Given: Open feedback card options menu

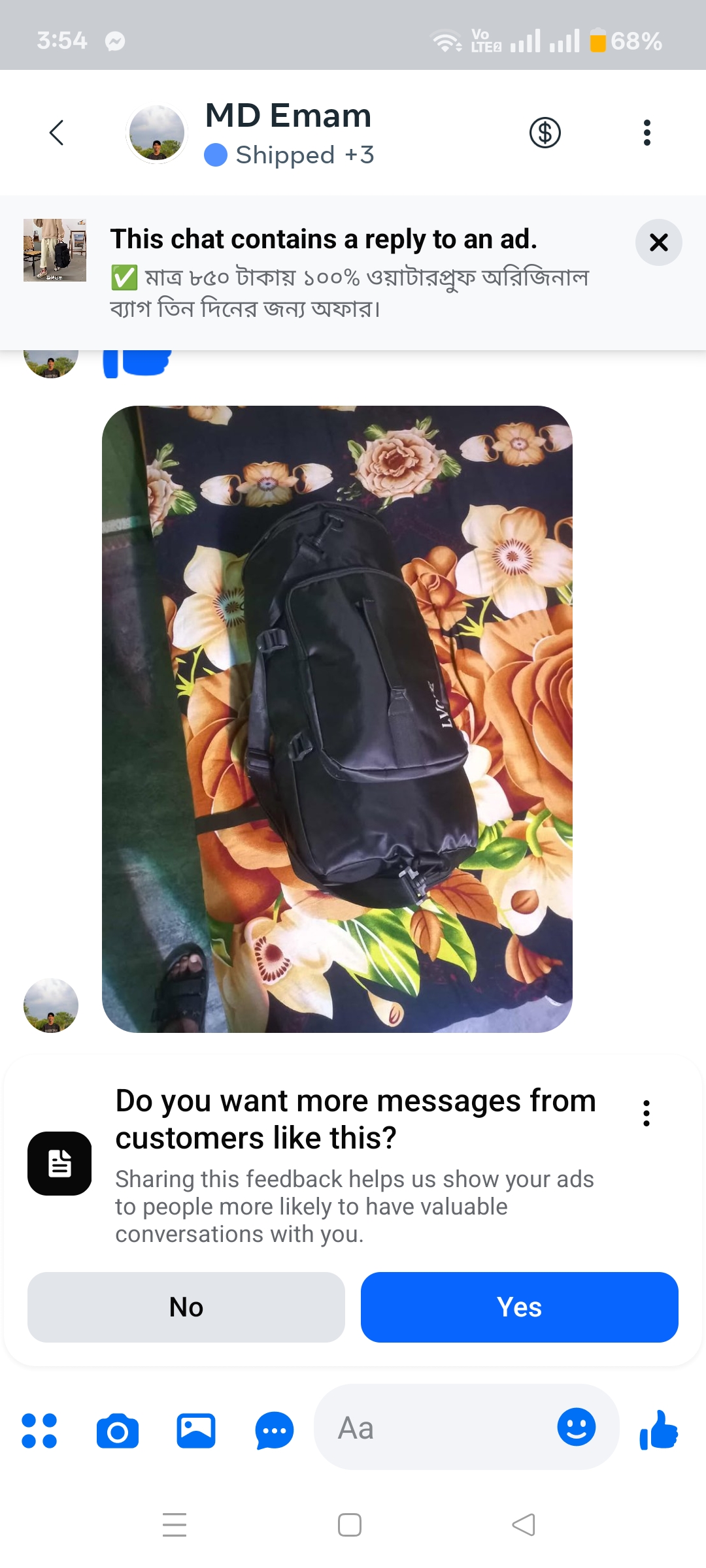Looking at the screenshot, I should point(646,1113).
